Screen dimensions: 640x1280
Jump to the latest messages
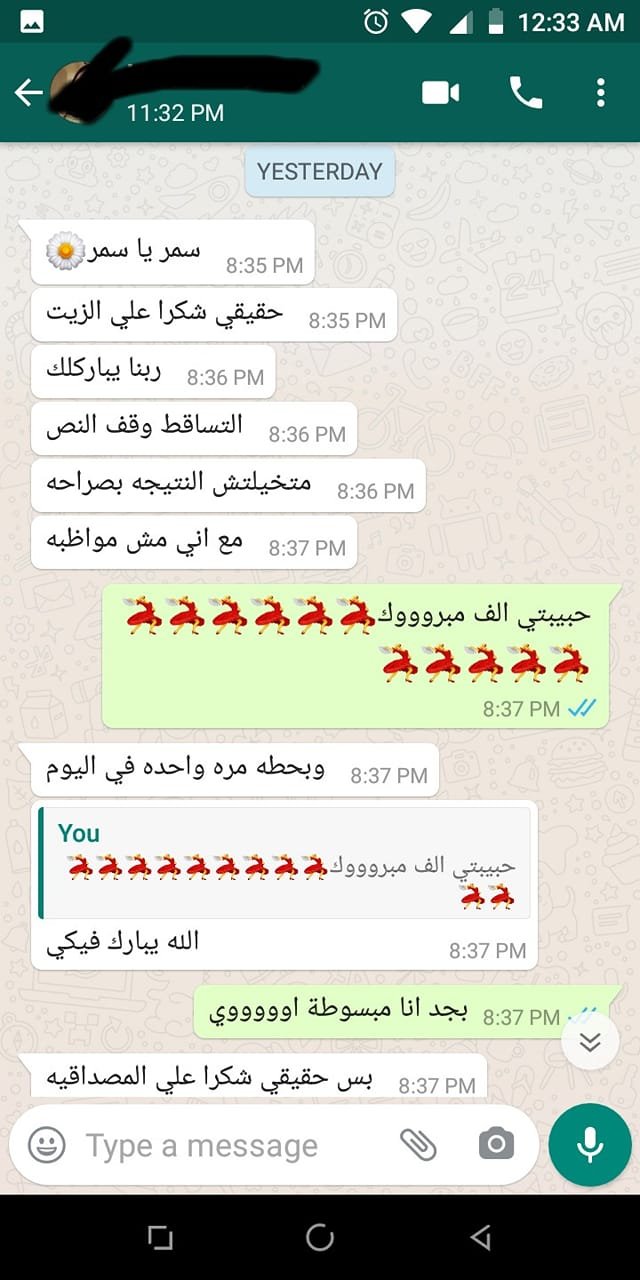(x=590, y=1043)
